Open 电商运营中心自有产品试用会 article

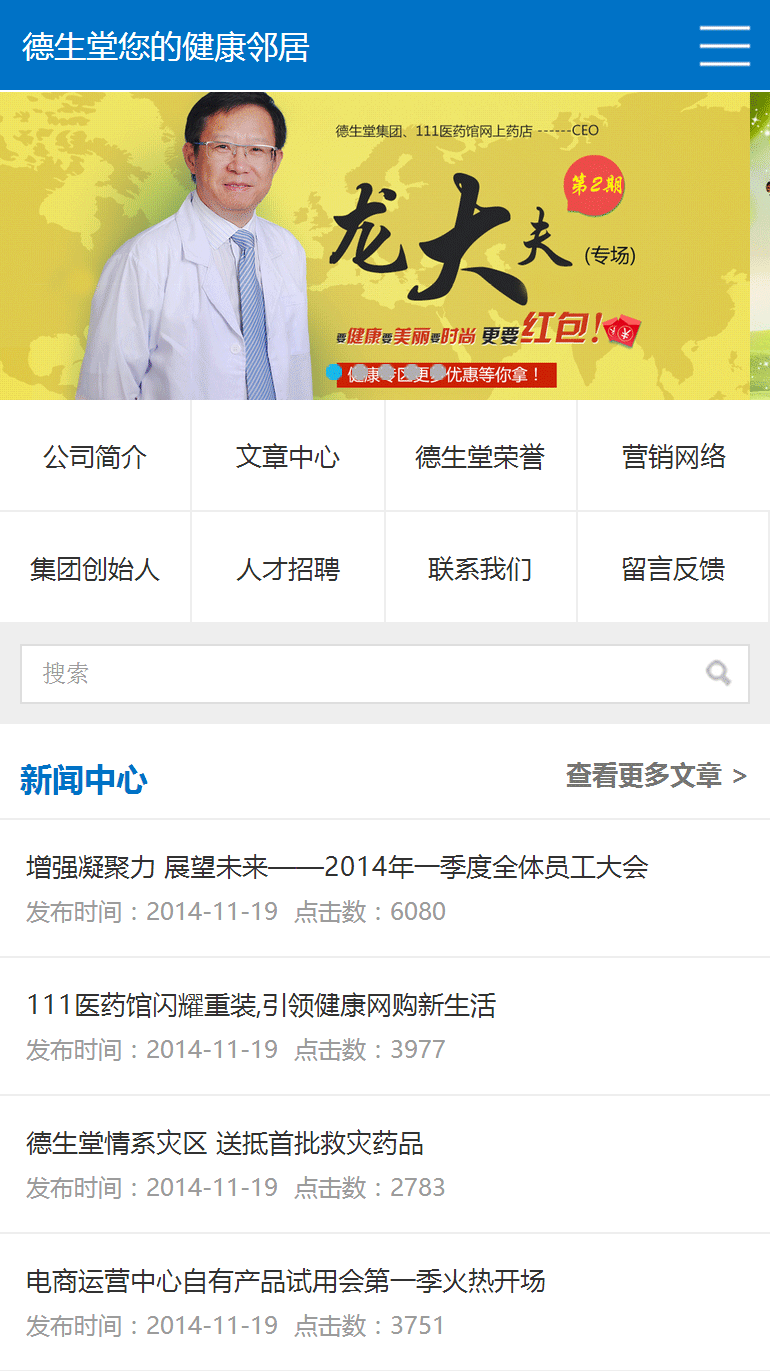(286, 1281)
